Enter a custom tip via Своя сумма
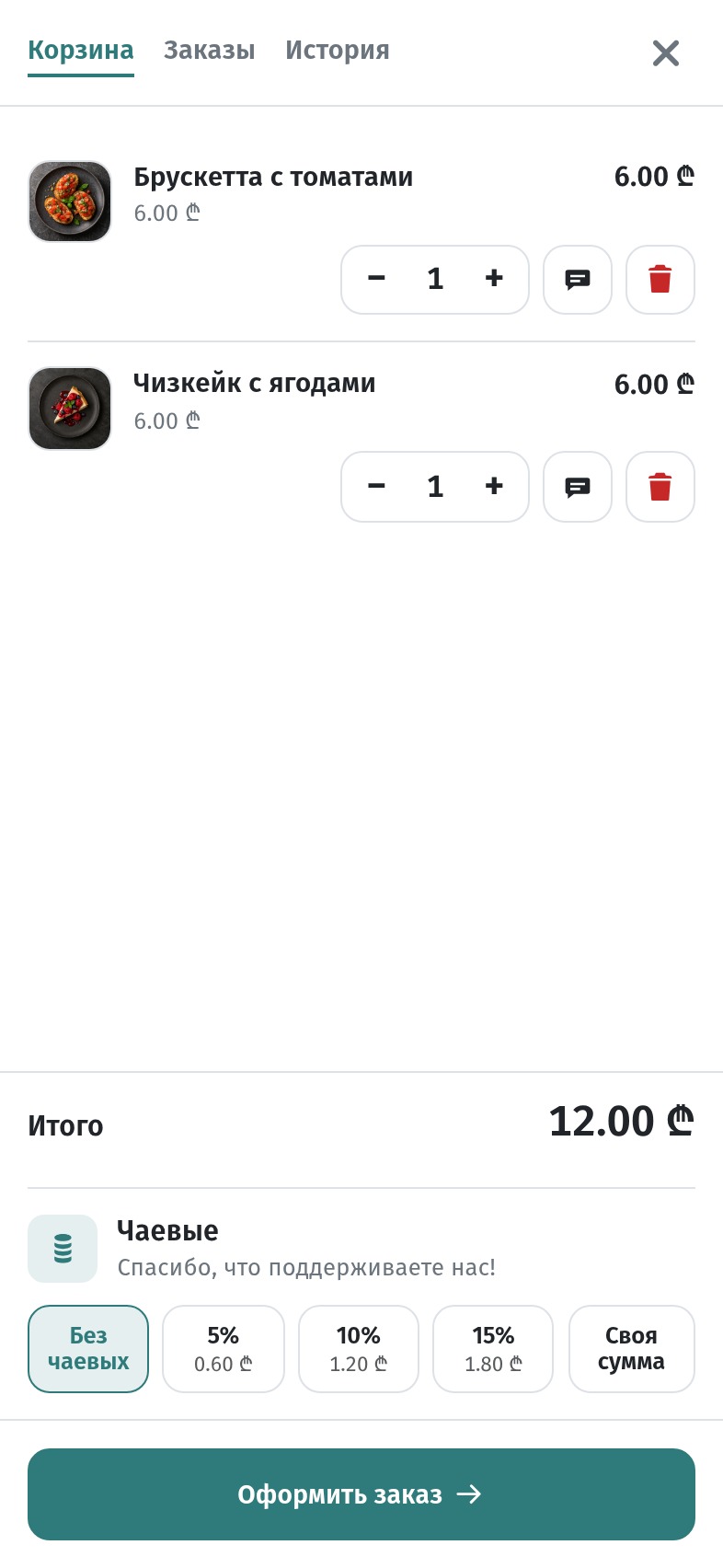Screen dimensions: 723x1568 click(x=631, y=1349)
